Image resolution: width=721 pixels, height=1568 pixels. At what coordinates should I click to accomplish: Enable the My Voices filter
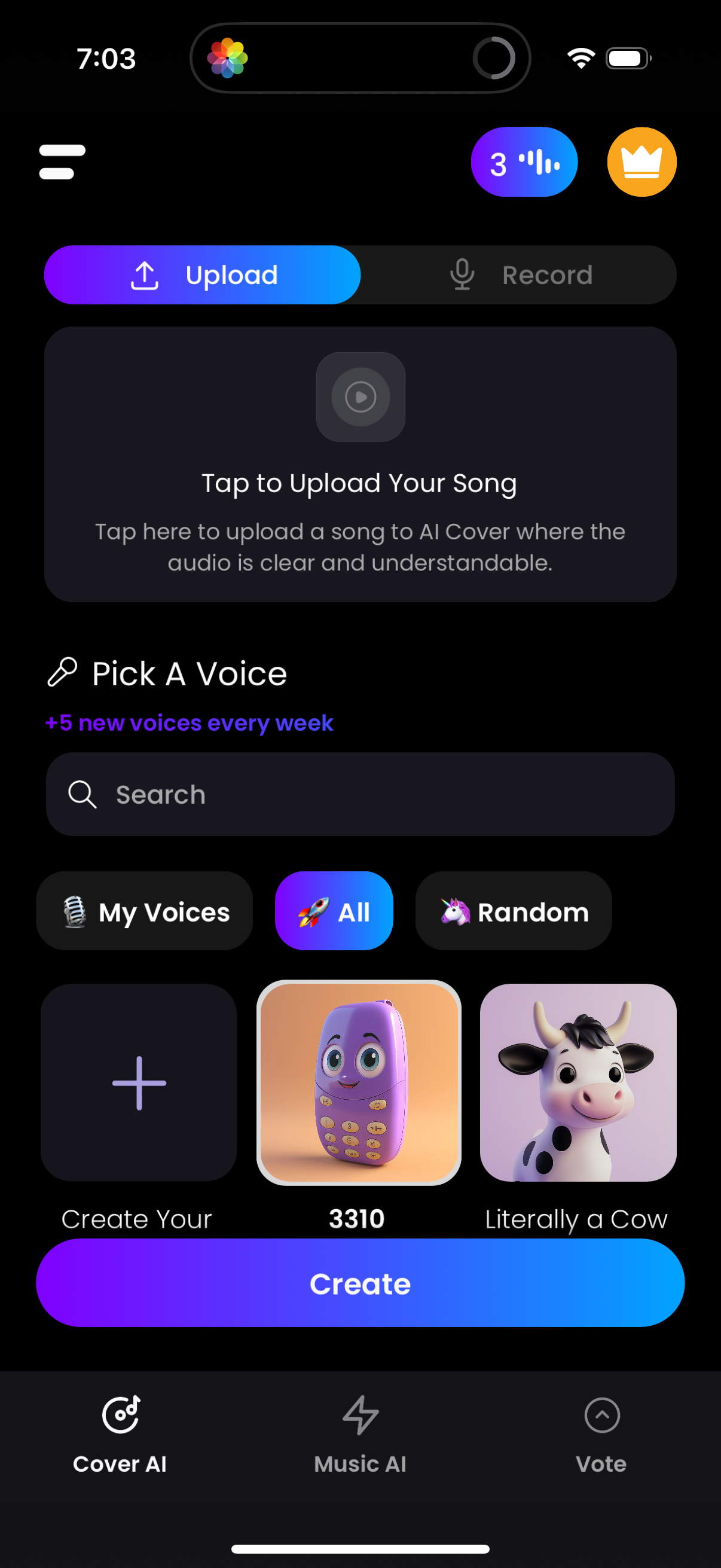click(x=144, y=910)
